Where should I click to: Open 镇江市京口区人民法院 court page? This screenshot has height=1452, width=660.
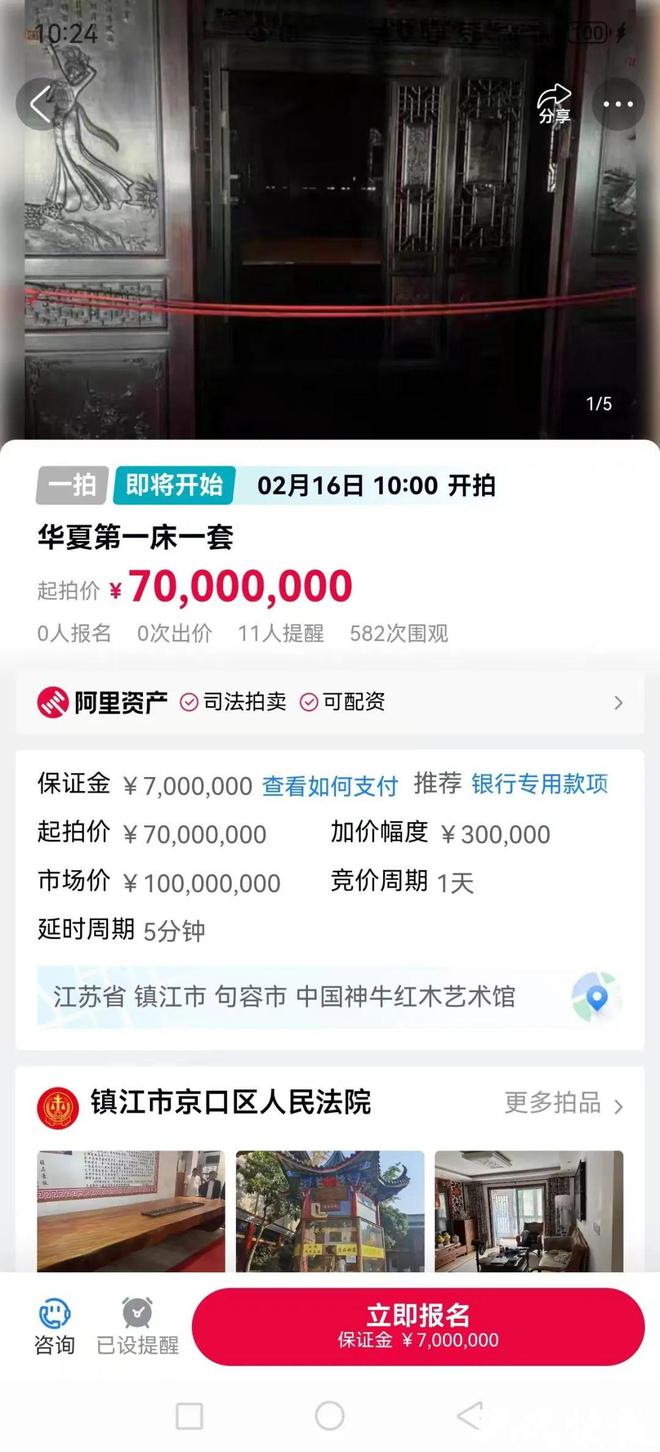[x=230, y=1103]
